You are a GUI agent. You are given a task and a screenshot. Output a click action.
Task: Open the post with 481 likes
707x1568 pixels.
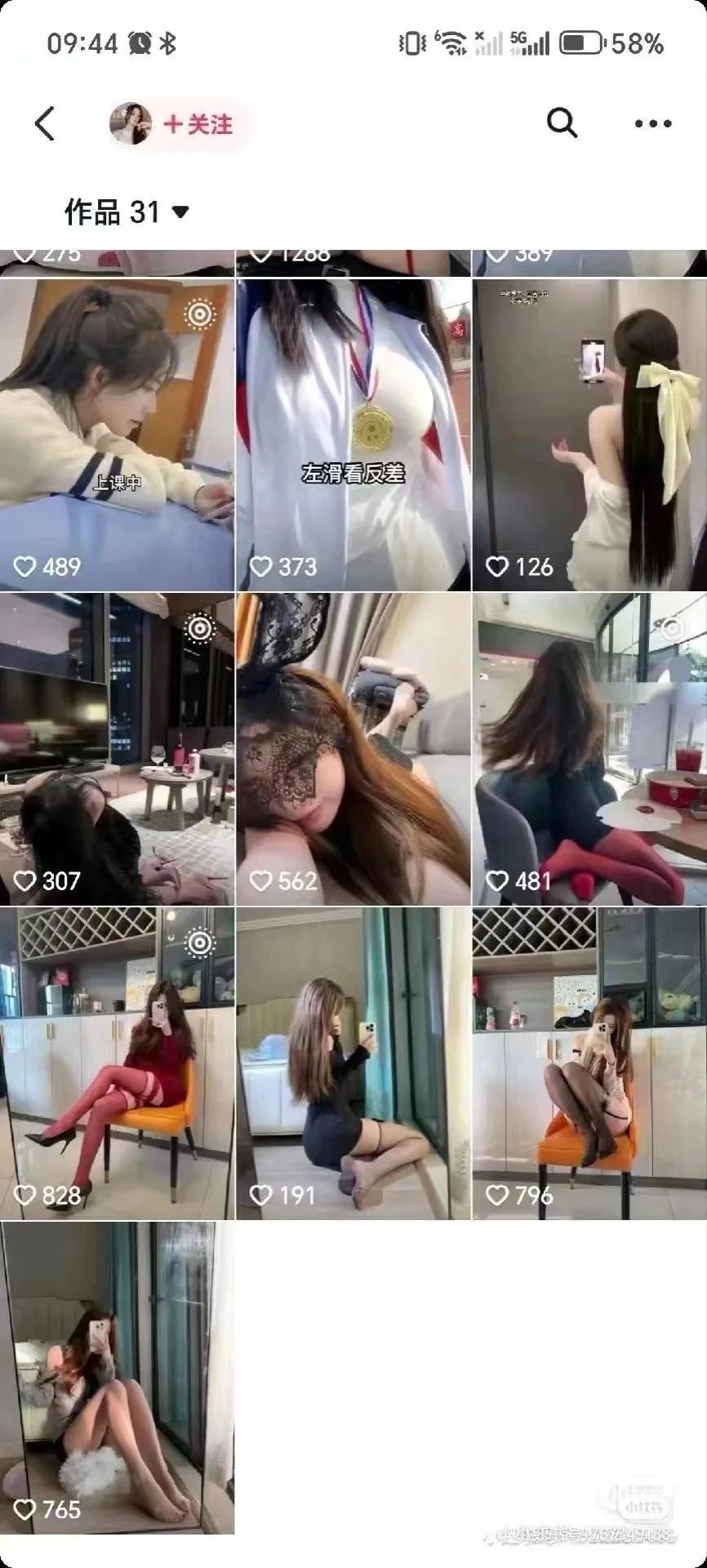point(589,750)
